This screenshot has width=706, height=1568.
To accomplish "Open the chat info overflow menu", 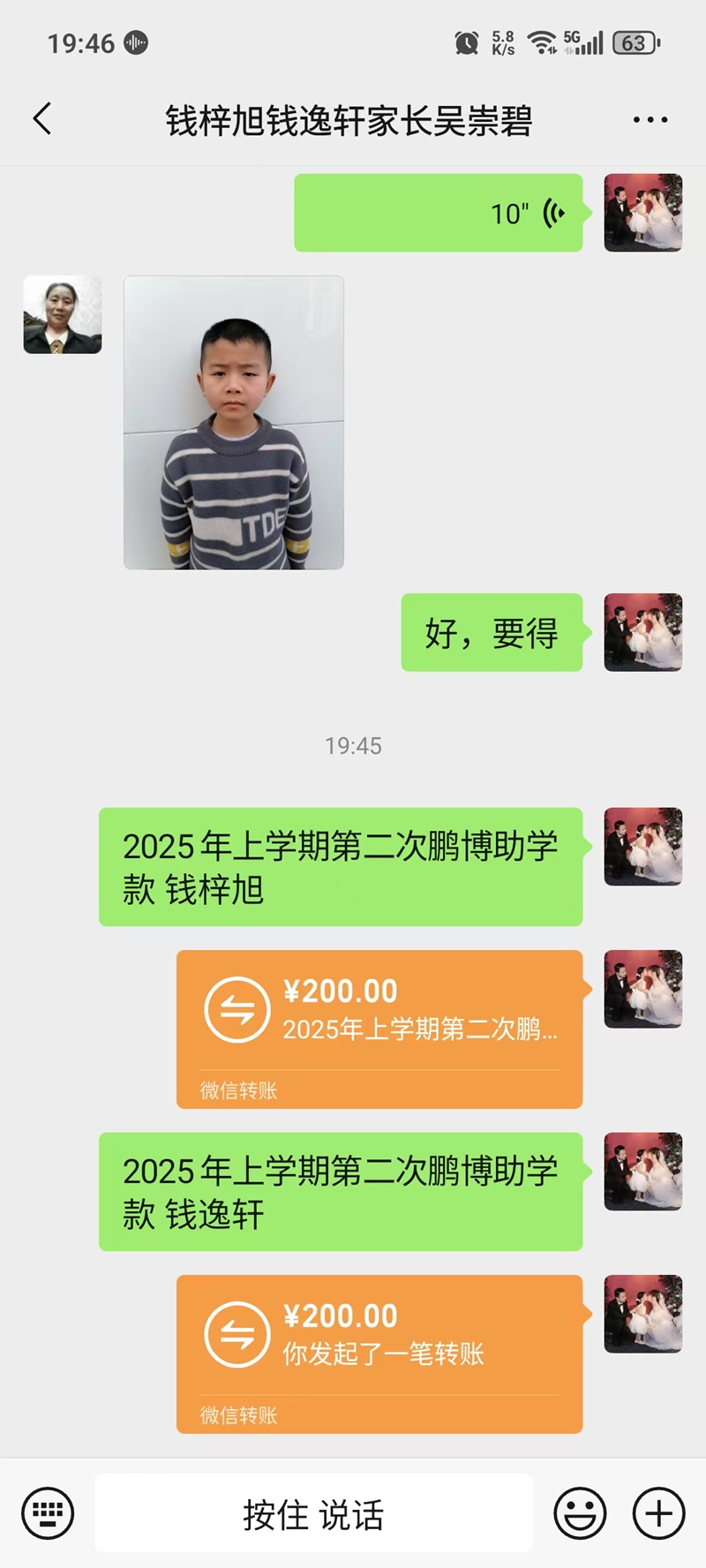I will click(x=650, y=120).
